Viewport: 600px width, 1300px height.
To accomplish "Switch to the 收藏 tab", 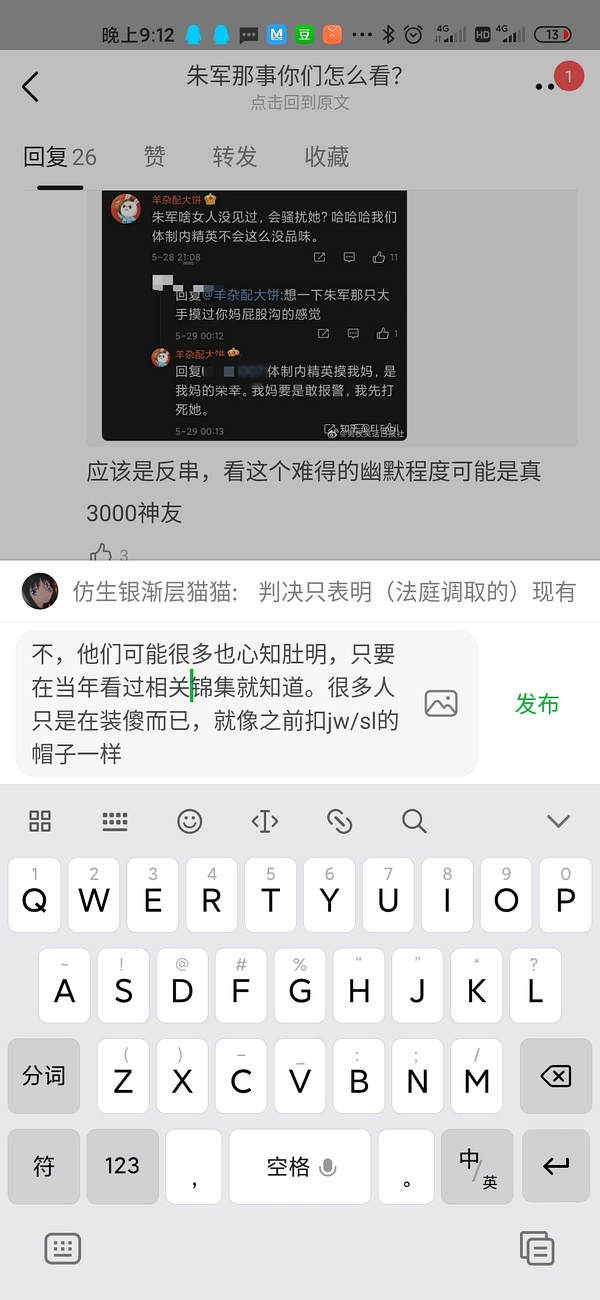I will coord(326,156).
